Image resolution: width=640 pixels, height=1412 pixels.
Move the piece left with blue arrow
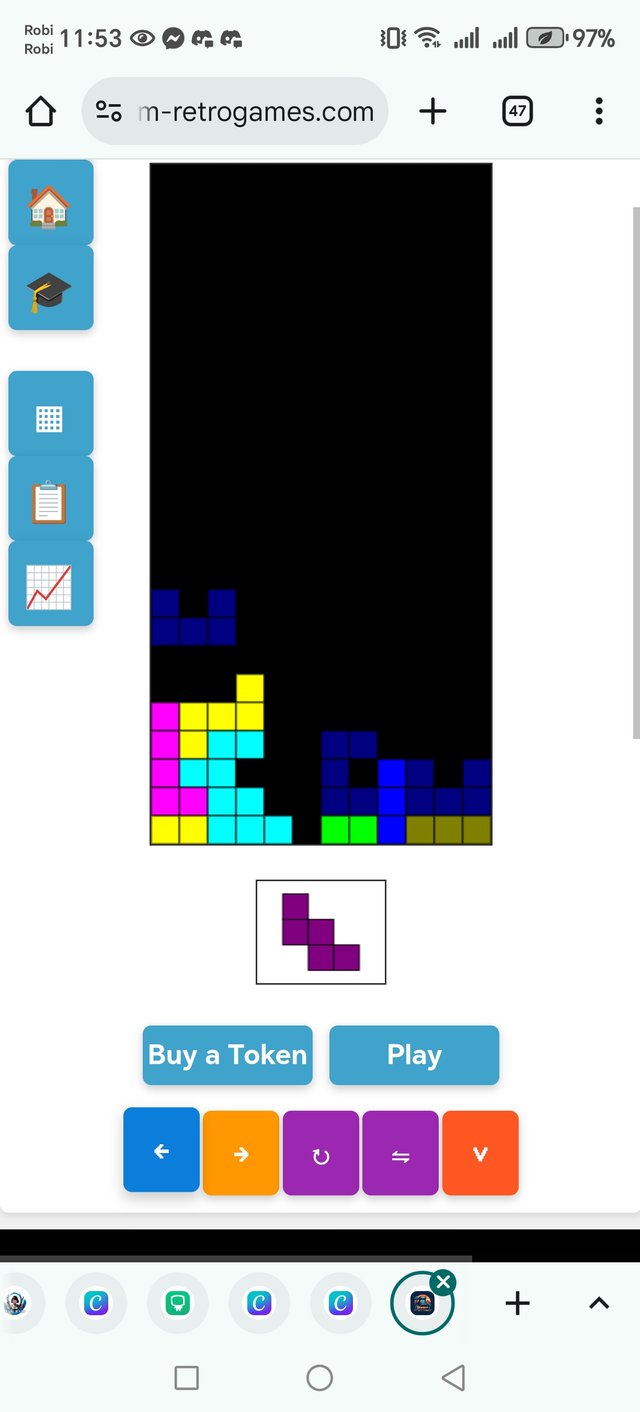(161, 1152)
